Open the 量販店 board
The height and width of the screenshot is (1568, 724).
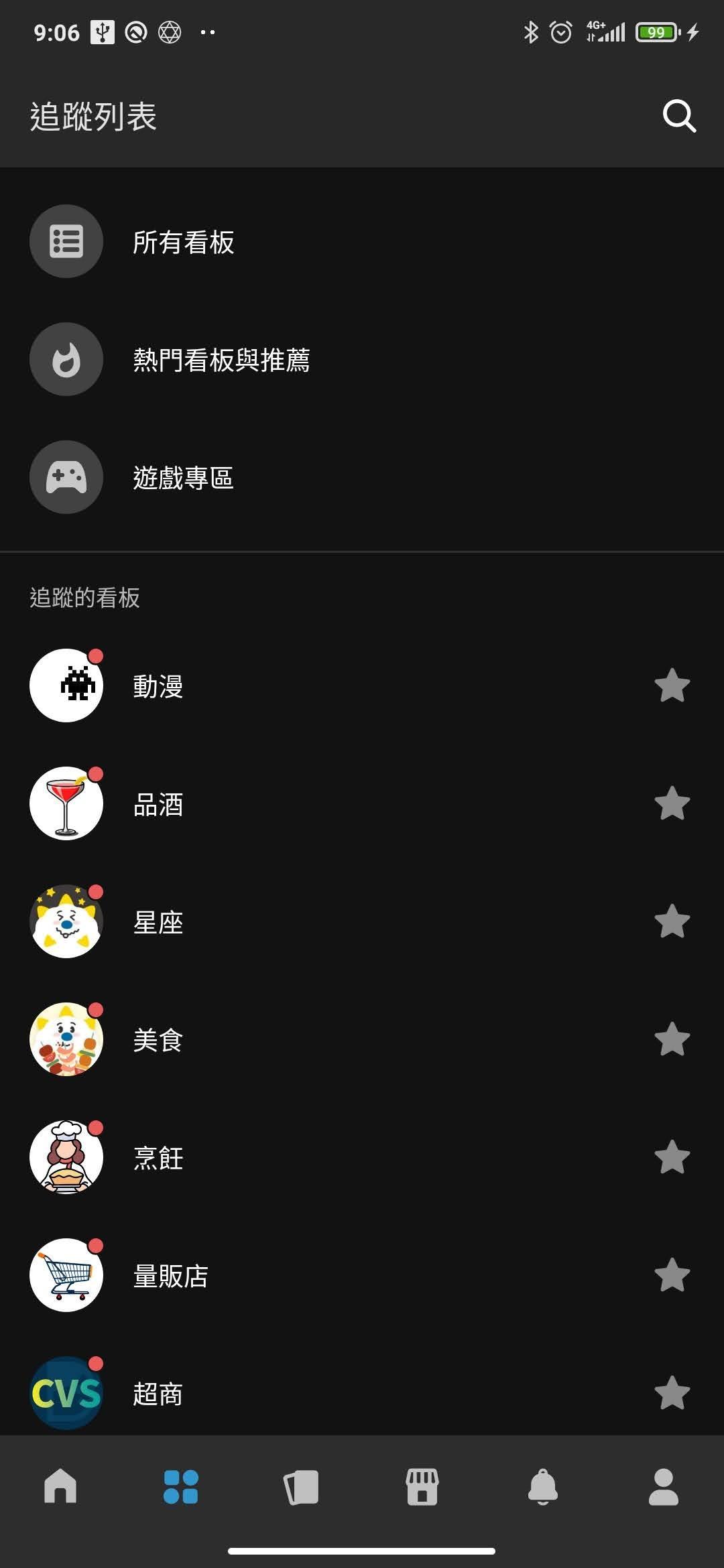click(x=170, y=1275)
